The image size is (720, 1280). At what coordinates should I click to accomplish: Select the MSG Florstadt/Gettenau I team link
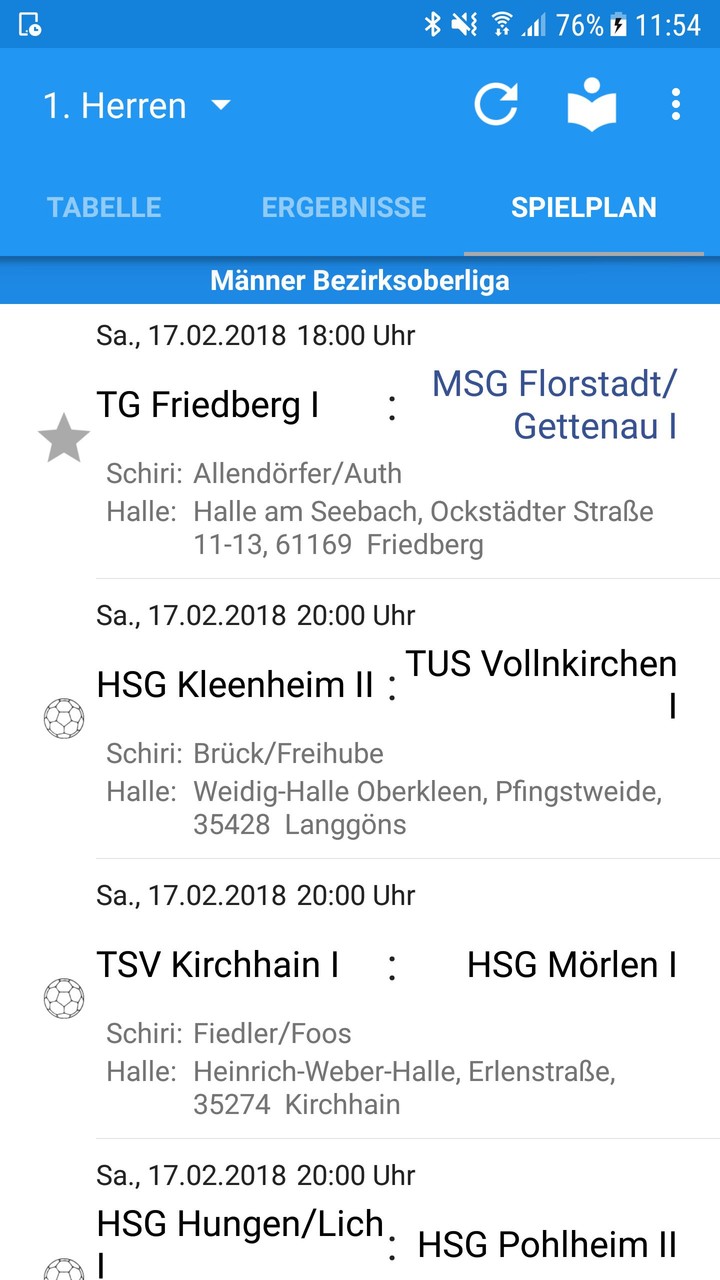pyautogui.click(x=554, y=405)
